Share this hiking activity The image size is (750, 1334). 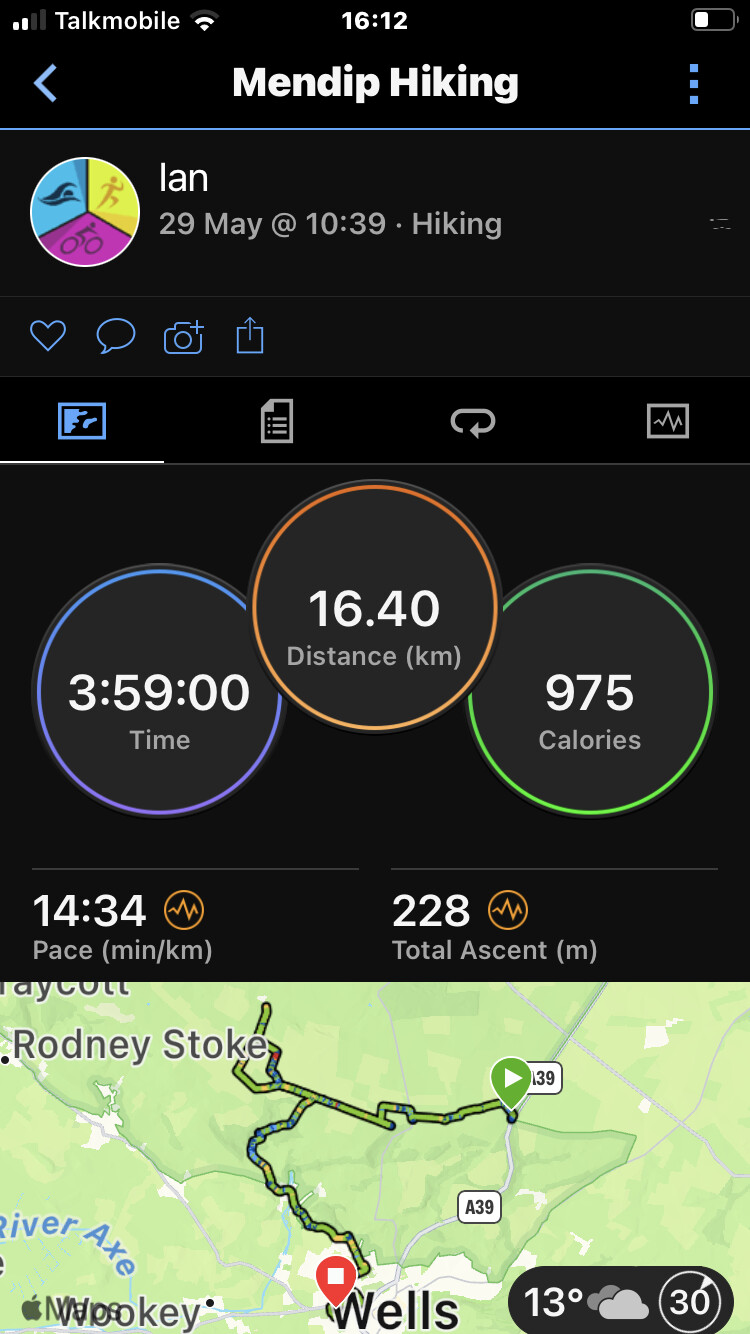(x=250, y=335)
